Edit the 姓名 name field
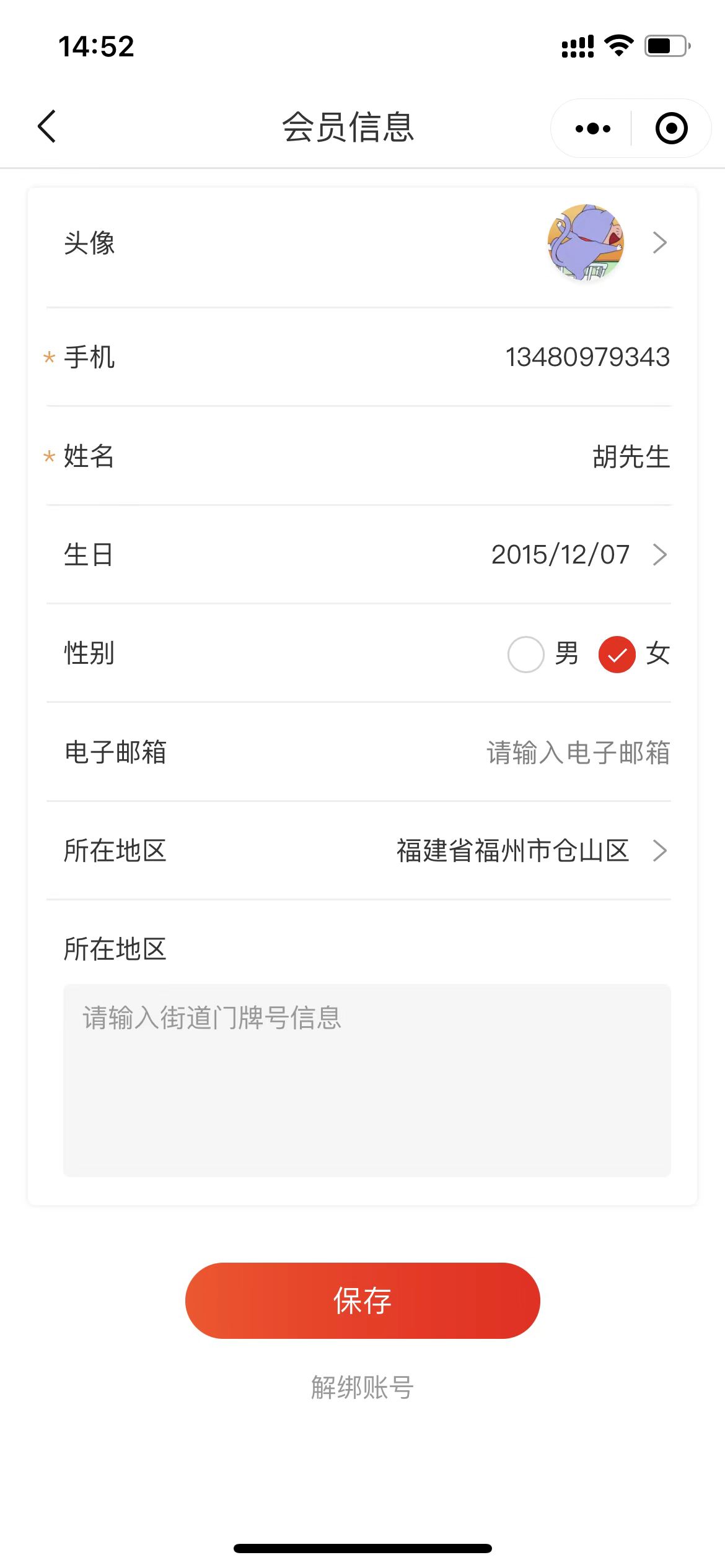The height and width of the screenshot is (1568, 725). 631,456
